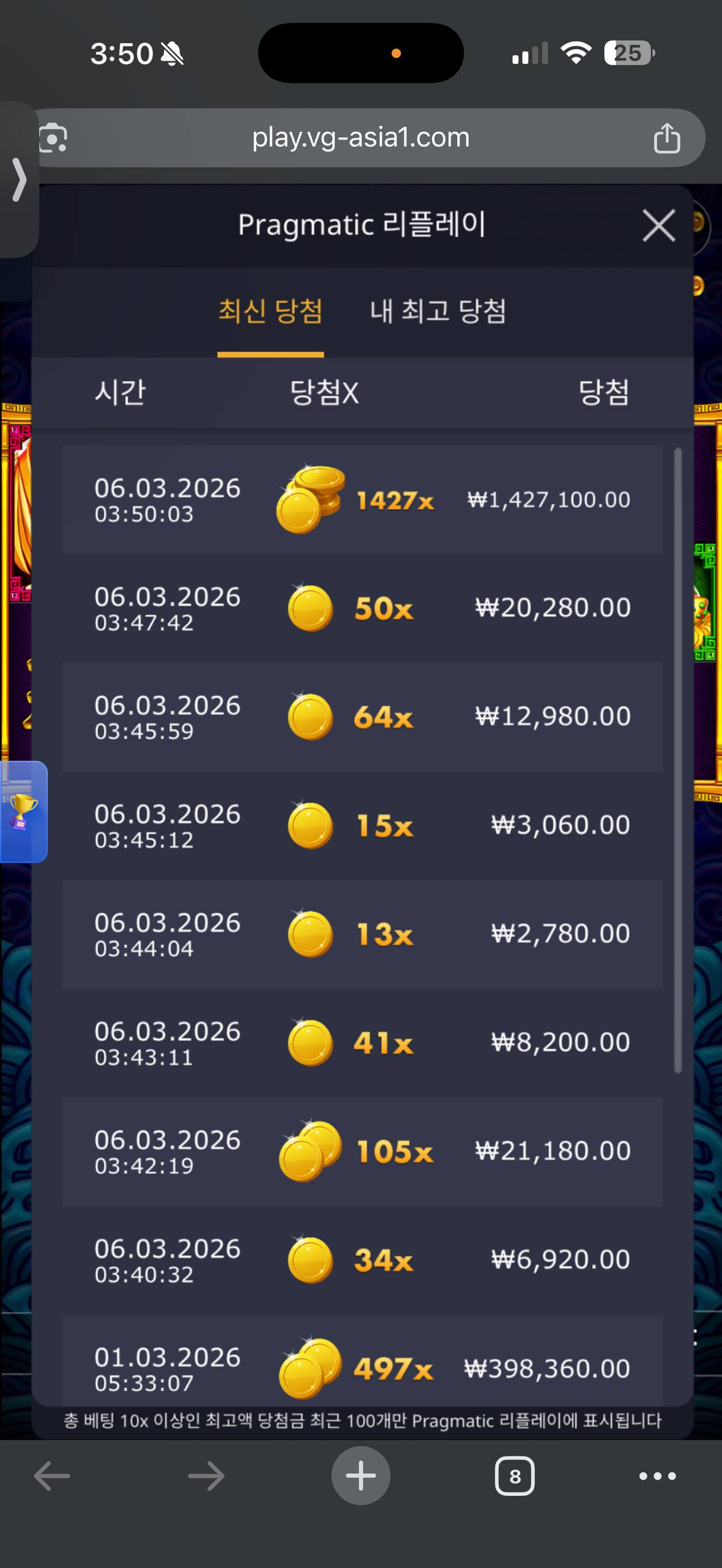Open the 64x win replay from 03:45:59
This screenshot has width=722, height=1568.
tap(362, 717)
